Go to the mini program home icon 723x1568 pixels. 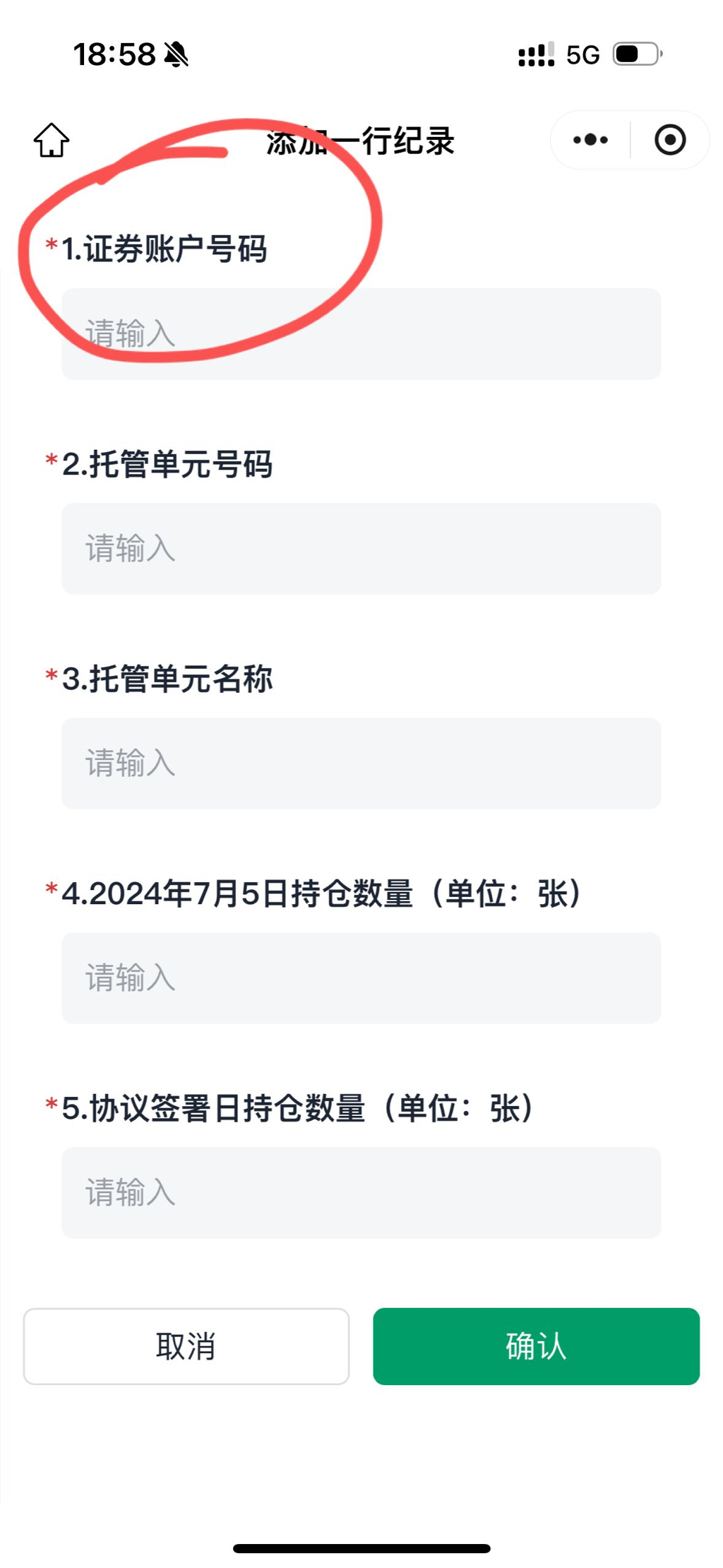52,140
